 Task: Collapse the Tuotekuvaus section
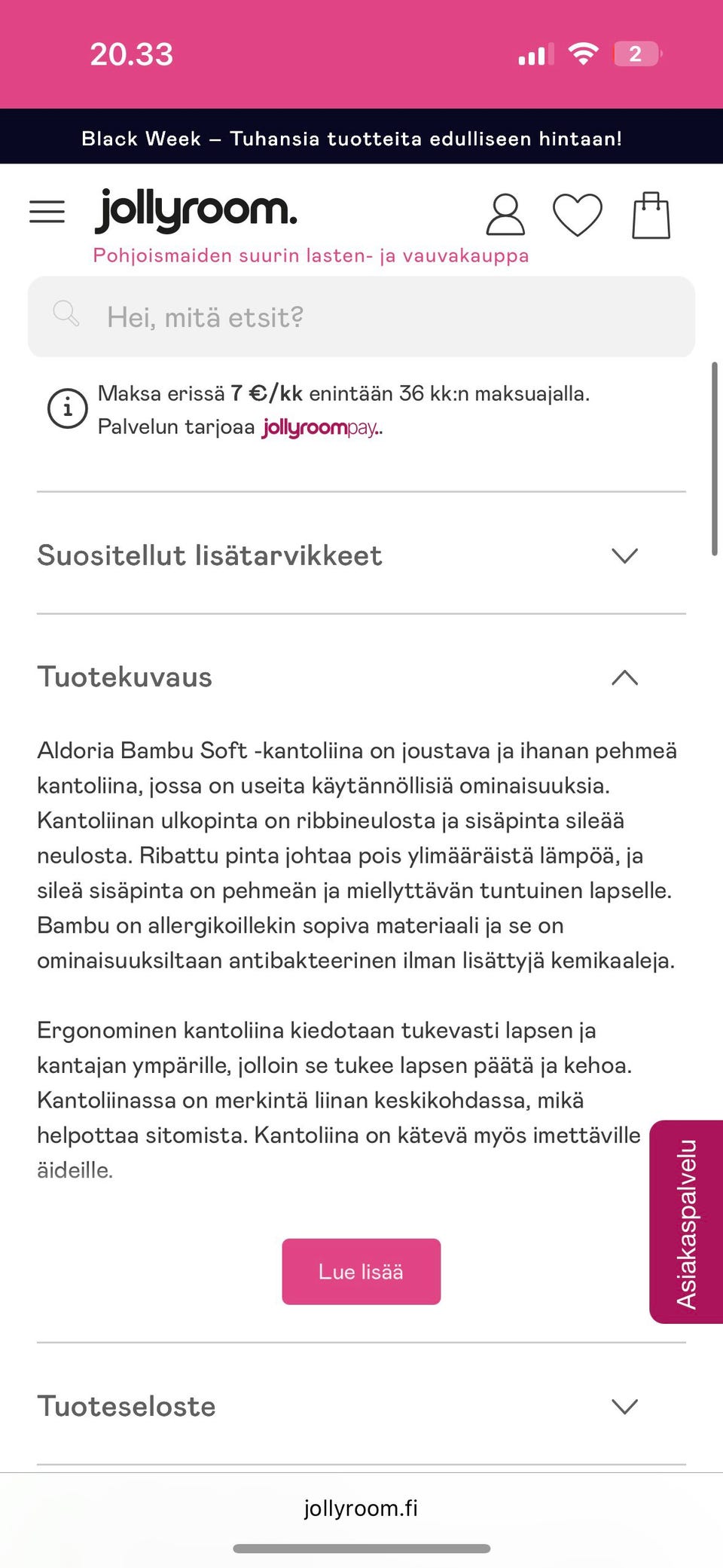(623, 678)
